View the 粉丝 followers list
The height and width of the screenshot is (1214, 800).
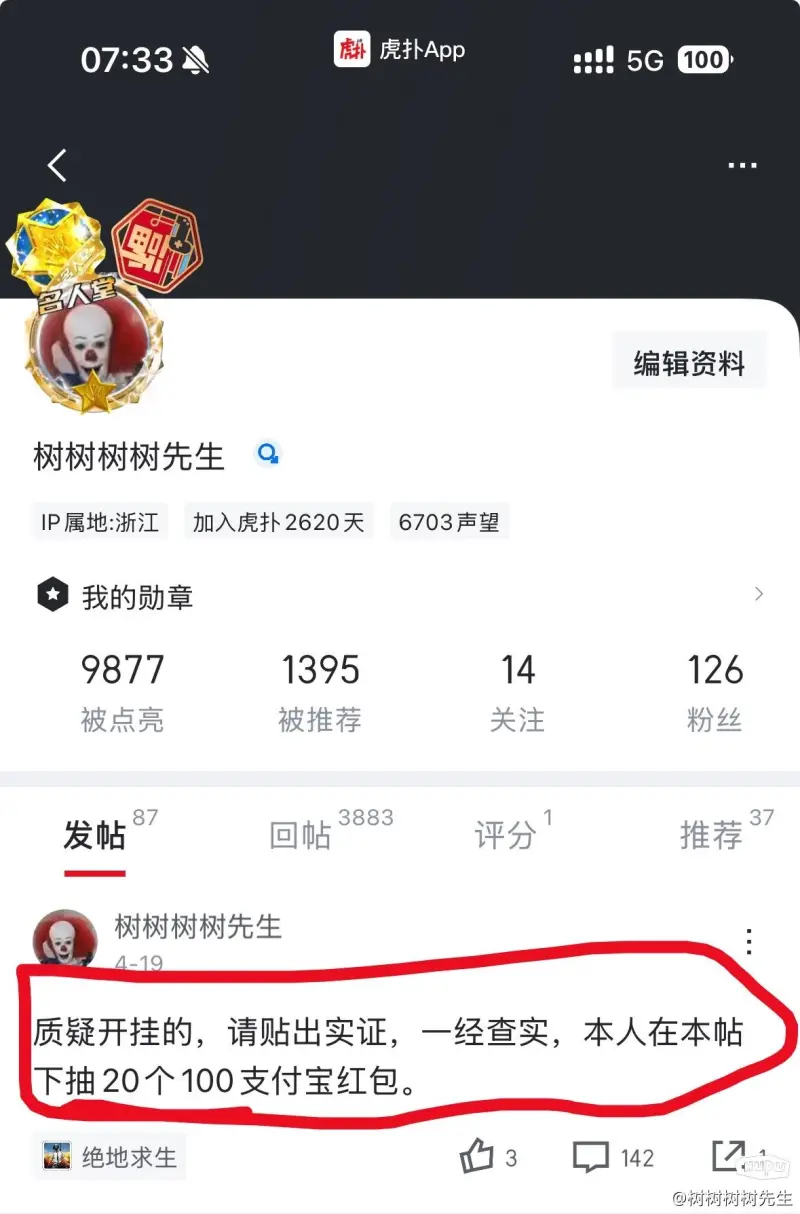(714, 691)
